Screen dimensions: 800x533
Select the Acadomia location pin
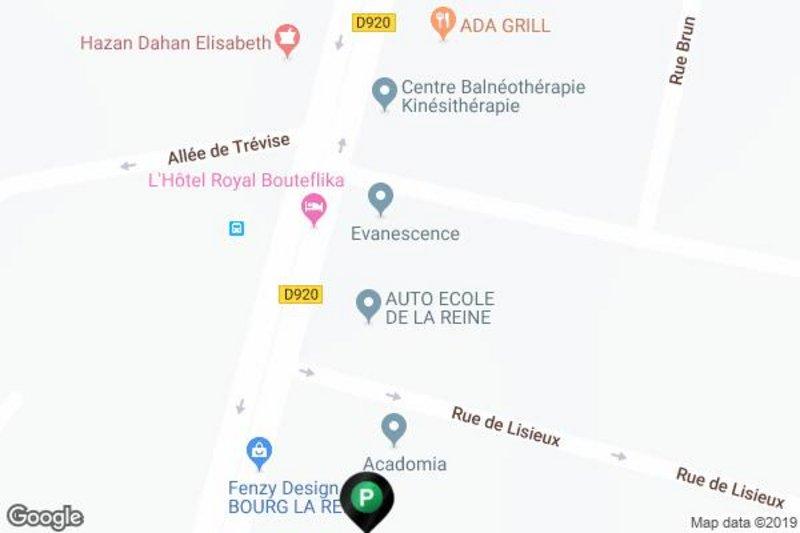(394, 428)
